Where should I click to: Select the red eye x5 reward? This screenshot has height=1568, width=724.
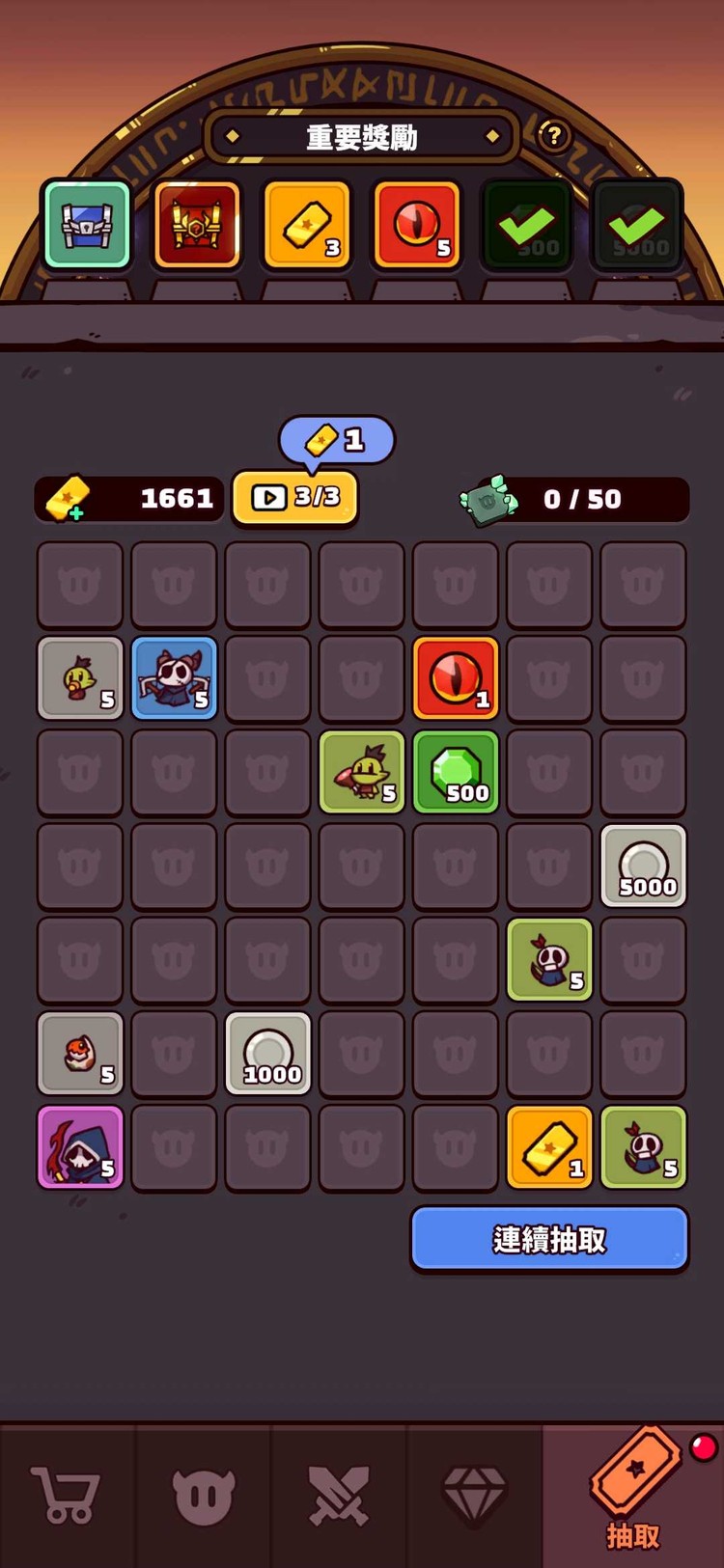pos(417,225)
